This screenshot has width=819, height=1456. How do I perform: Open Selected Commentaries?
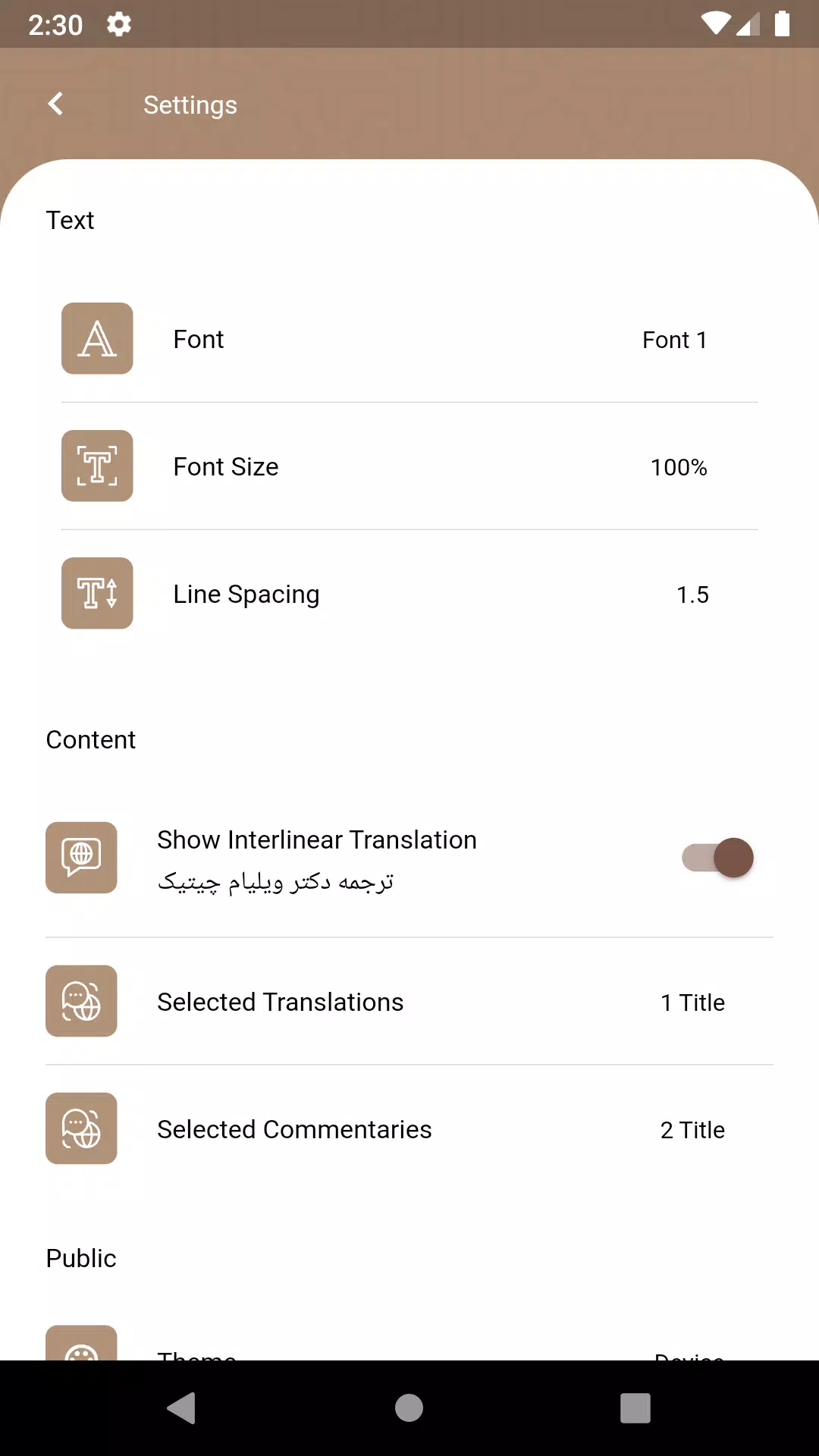click(x=409, y=1129)
